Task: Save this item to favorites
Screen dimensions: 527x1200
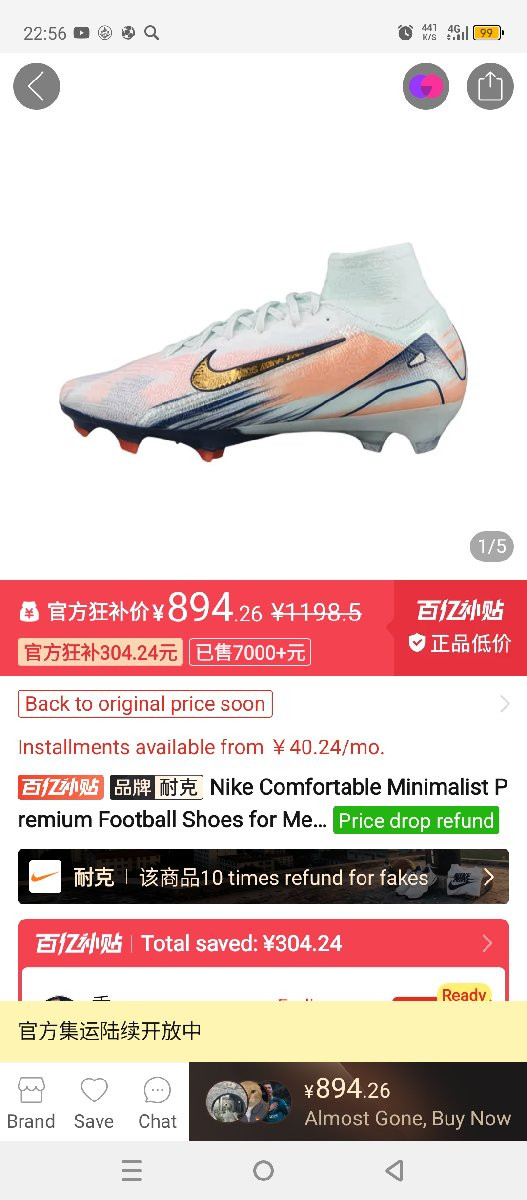Action: [94, 1103]
